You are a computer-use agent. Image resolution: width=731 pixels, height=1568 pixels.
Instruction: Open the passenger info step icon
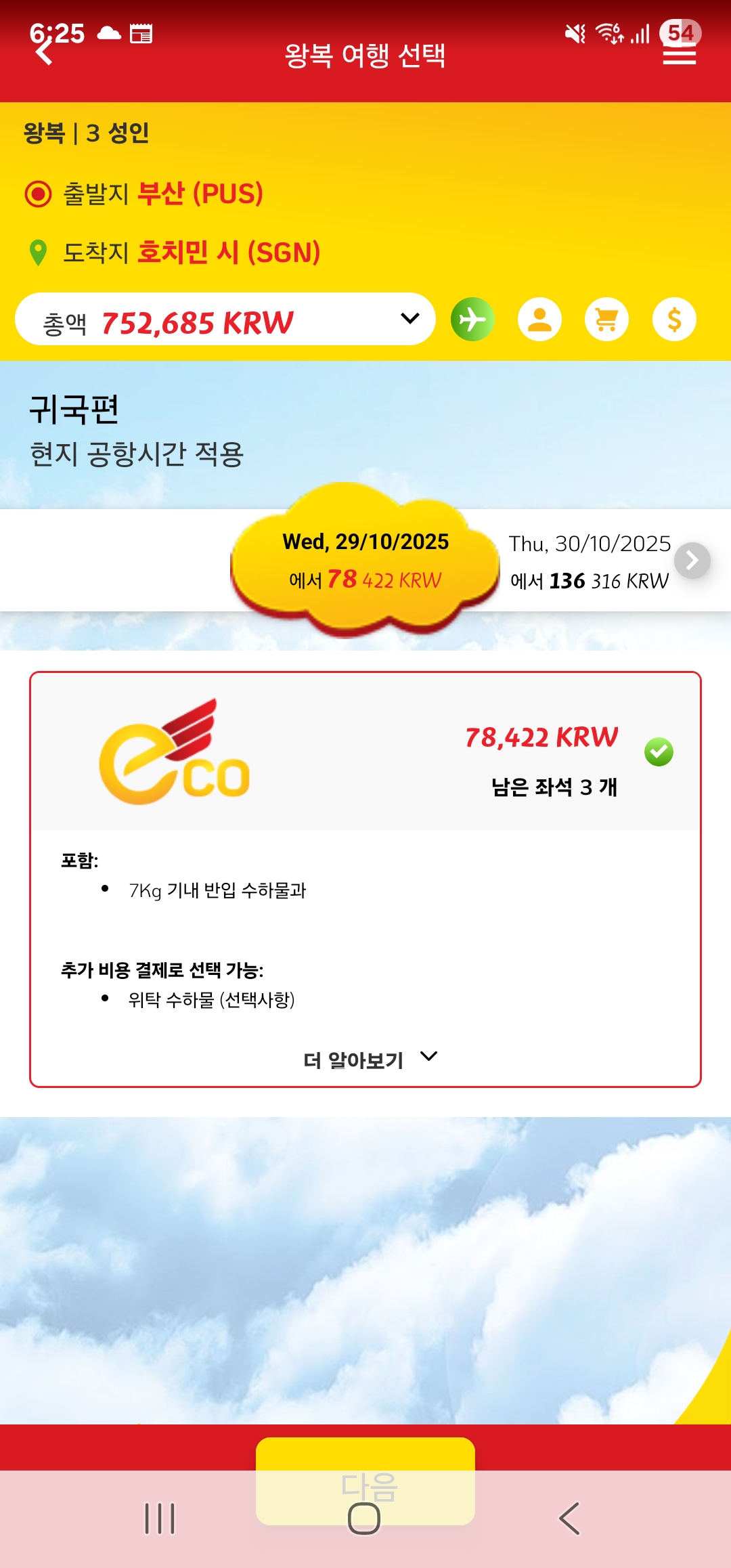(539, 320)
